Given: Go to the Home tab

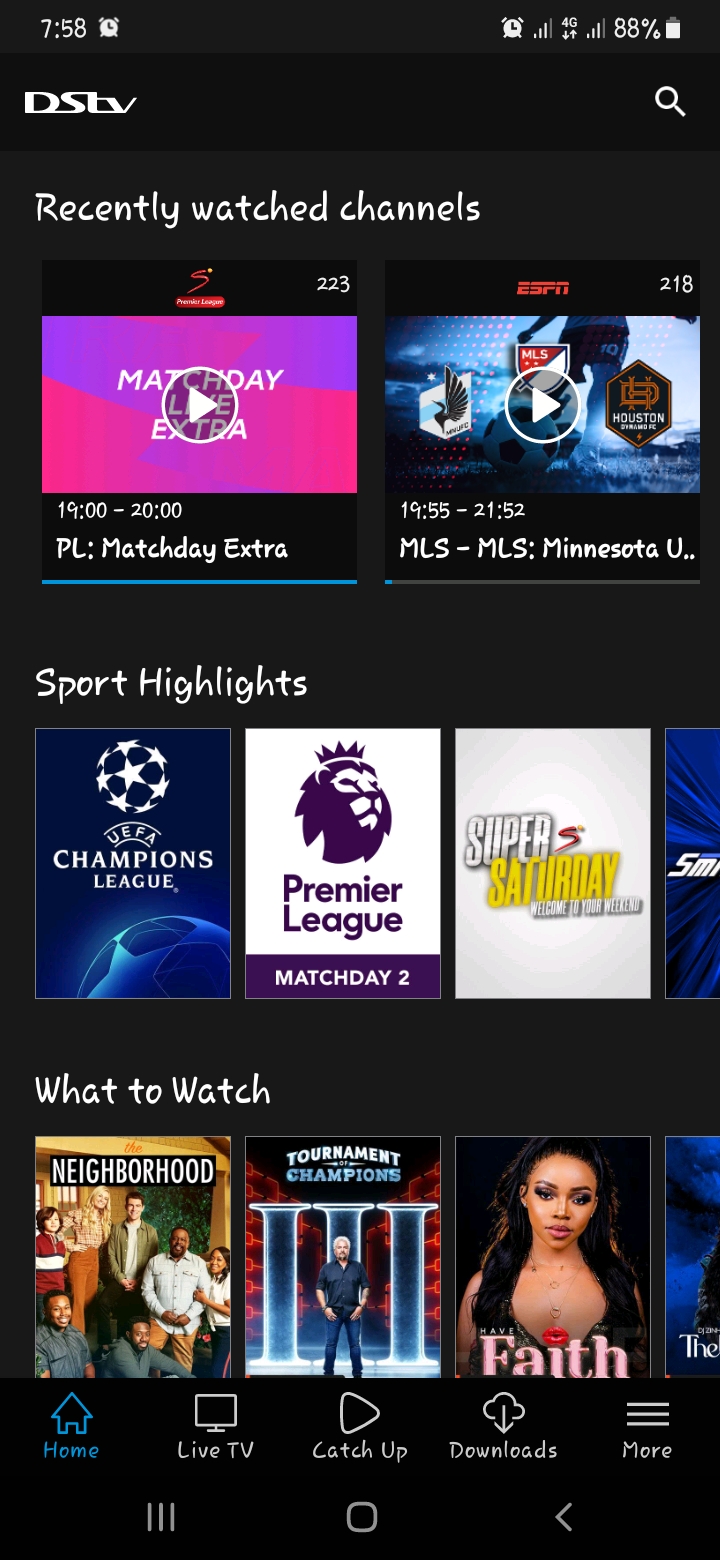Looking at the screenshot, I should coord(71,1427).
